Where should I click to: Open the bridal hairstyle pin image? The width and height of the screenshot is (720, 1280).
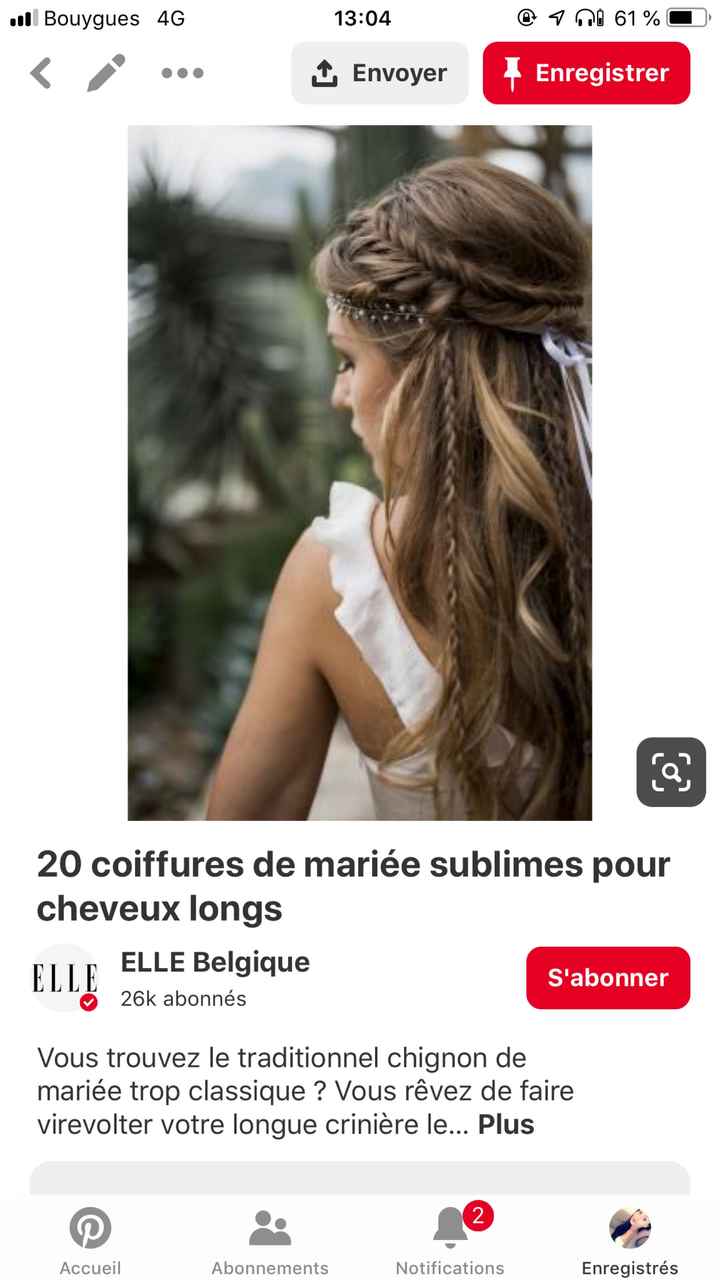358,470
